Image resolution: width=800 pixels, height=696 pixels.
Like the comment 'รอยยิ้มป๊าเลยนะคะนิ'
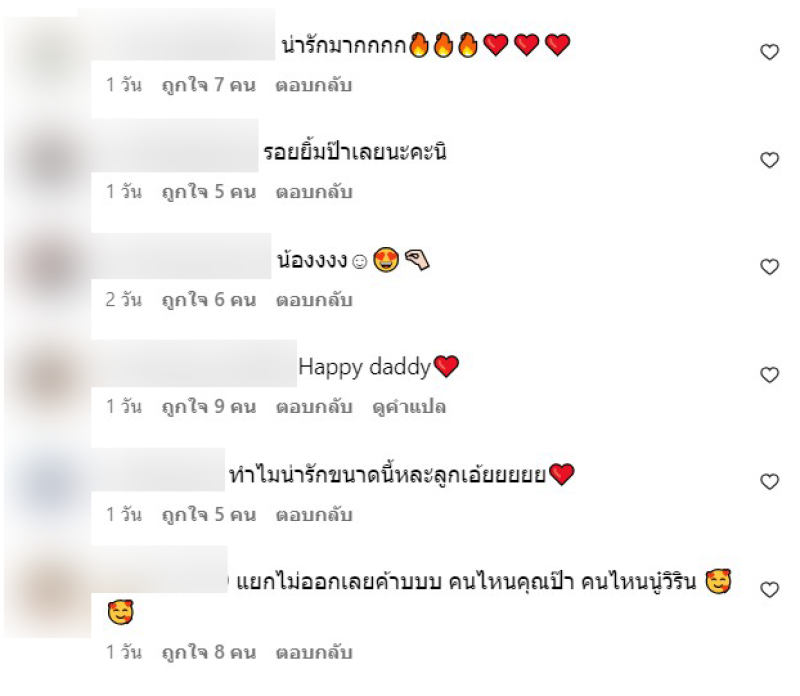[769, 160]
